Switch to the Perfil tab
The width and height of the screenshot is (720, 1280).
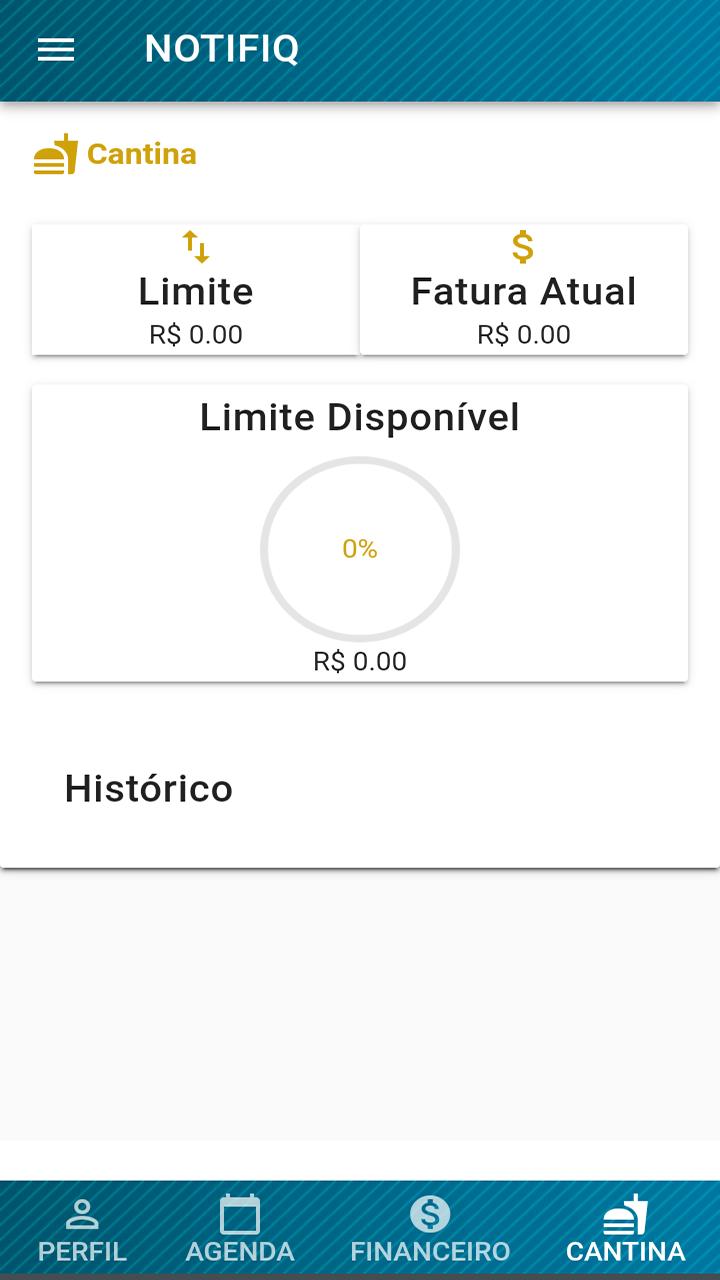pos(82,1230)
